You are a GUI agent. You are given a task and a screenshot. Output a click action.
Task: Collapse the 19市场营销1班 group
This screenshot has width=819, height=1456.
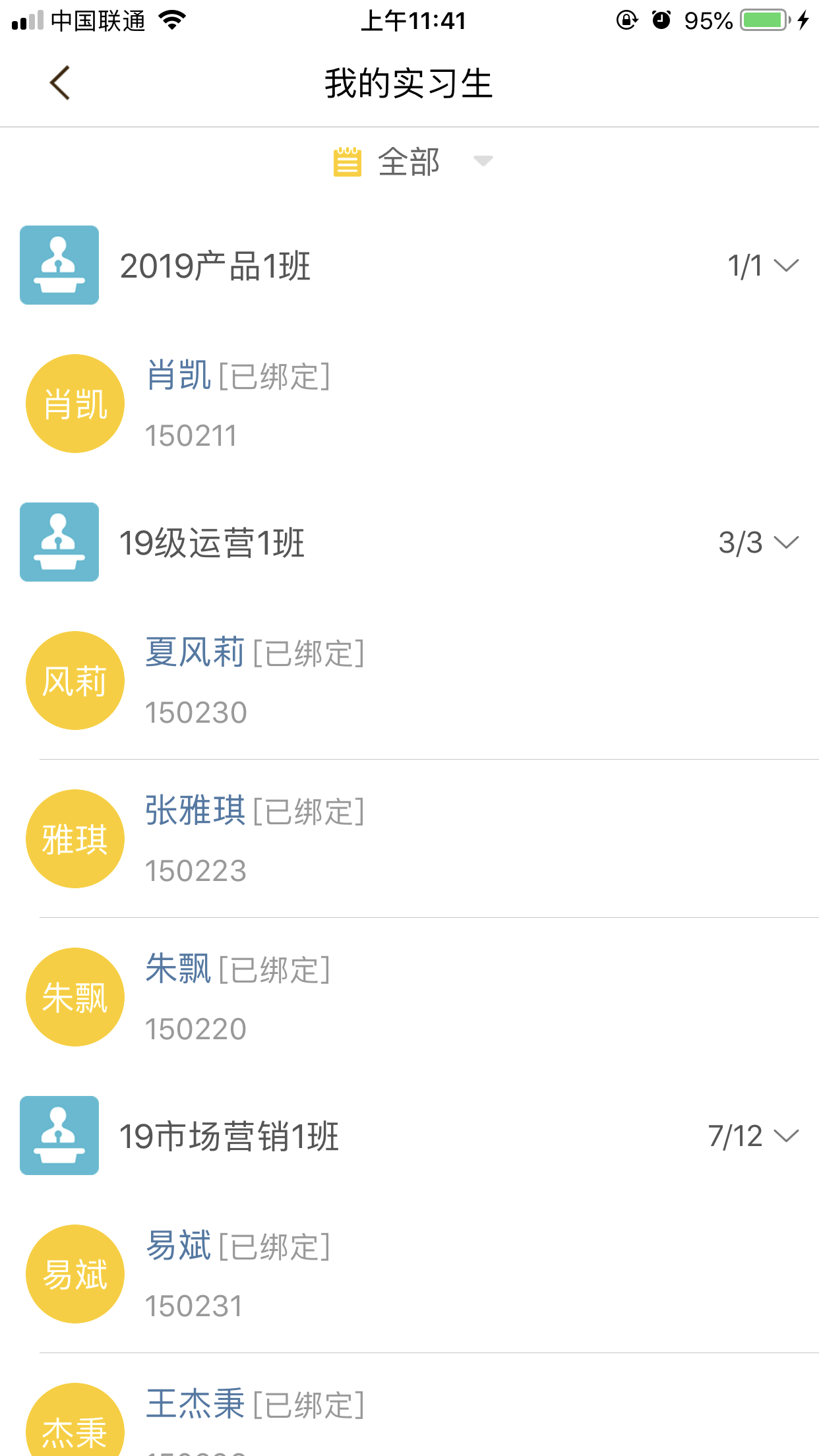785,1136
